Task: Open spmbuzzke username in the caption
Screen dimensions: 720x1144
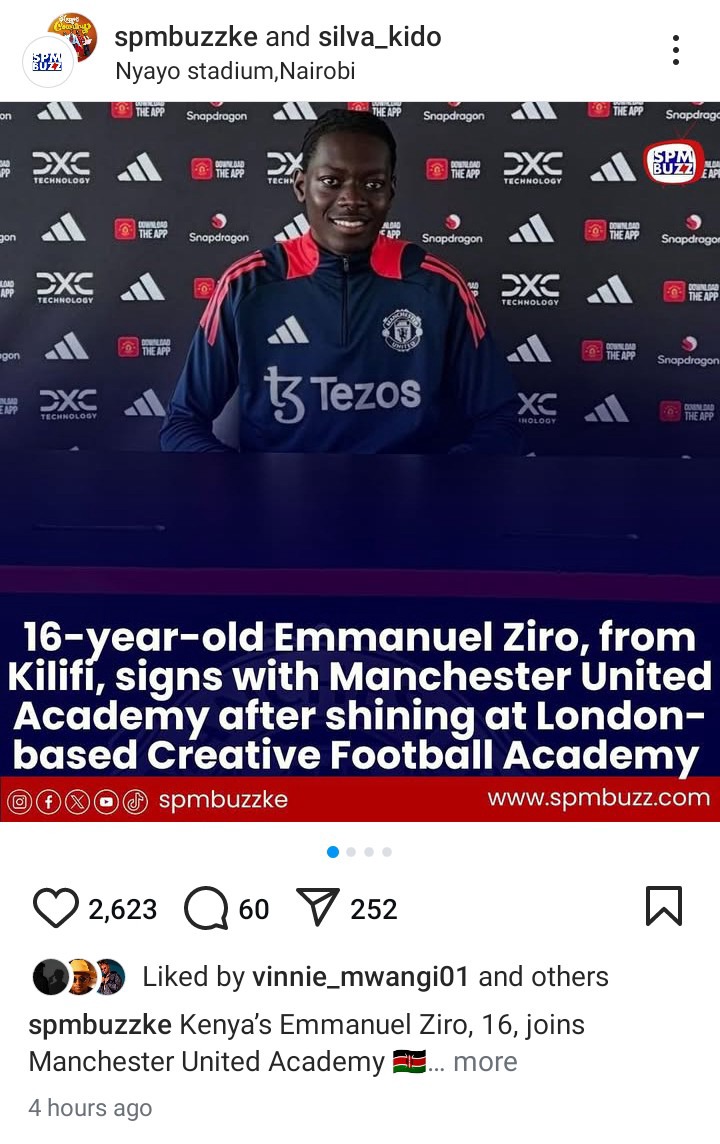Action: pyautogui.click(x=100, y=1025)
